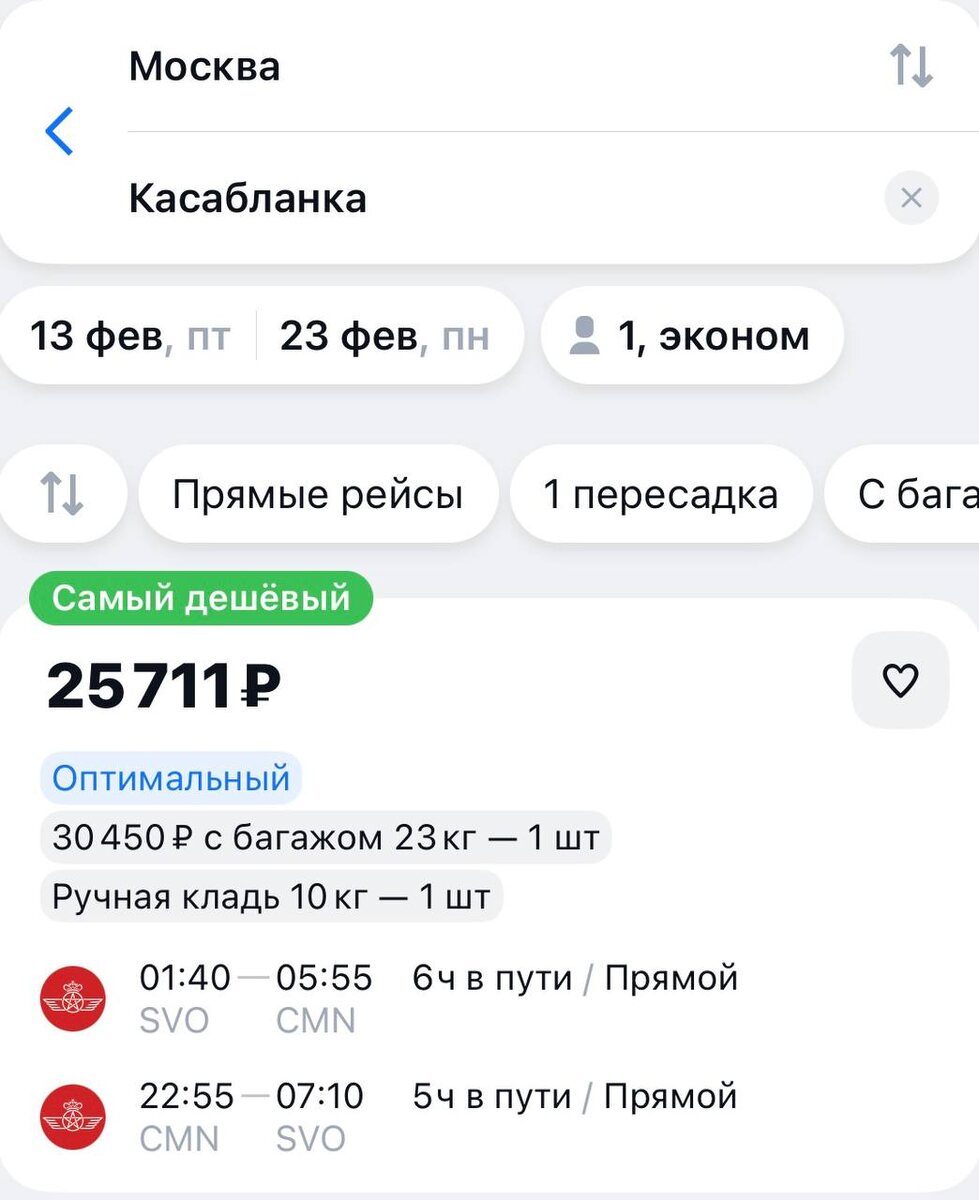This screenshot has width=979, height=1200.
Task: Add the 25 711 ₽ ticket to favorites
Action: [900, 681]
